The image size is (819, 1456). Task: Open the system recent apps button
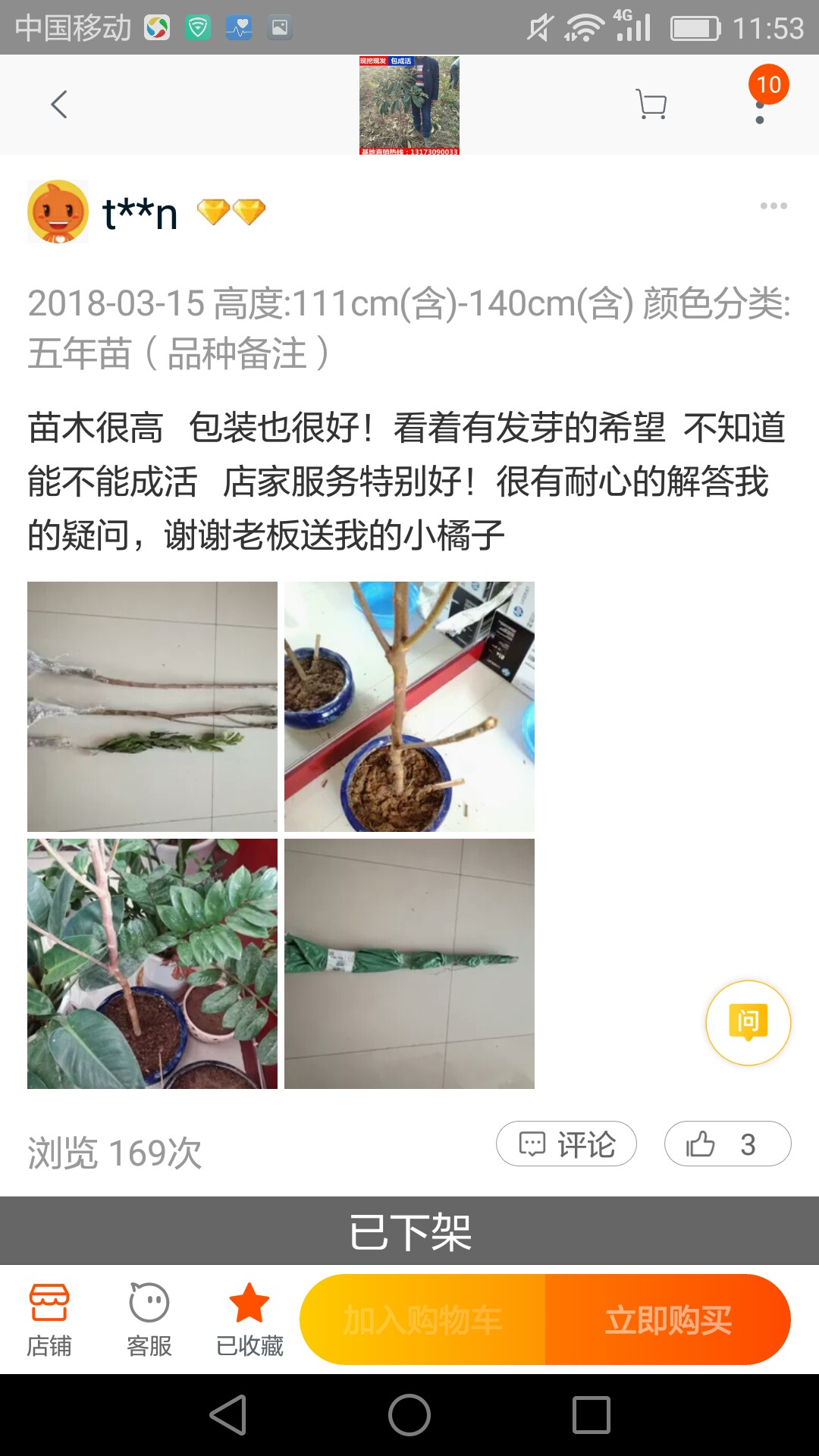[x=591, y=1415]
